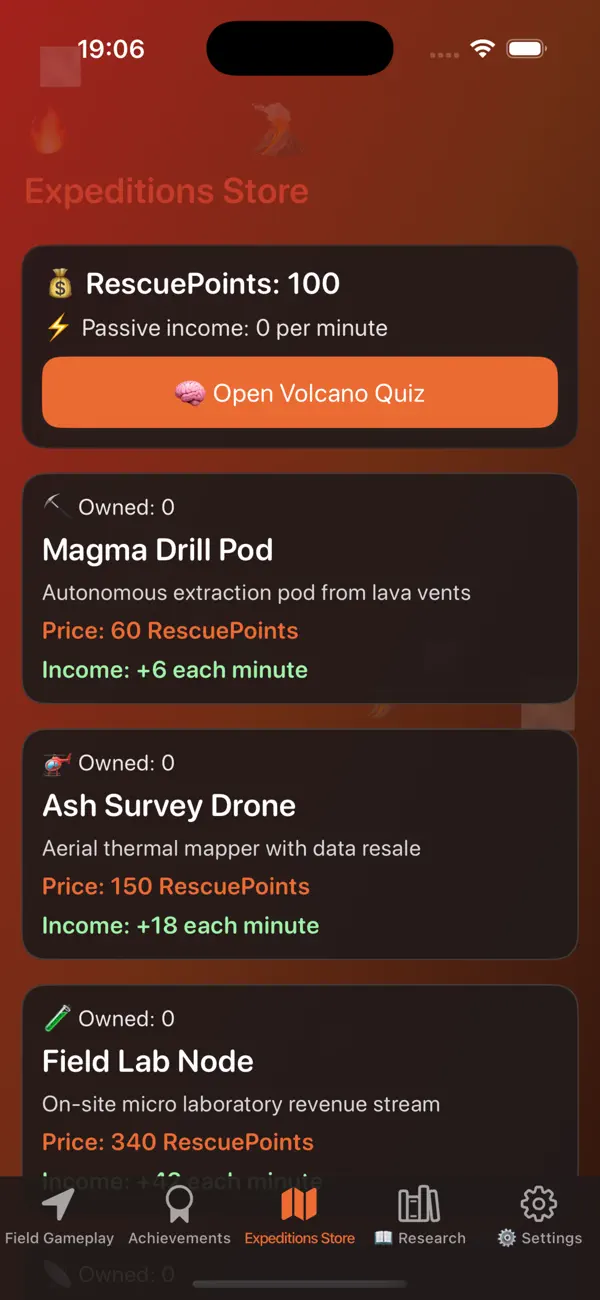600x1300 pixels.
Task: Open the Settings tab
Action: pos(539,1216)
